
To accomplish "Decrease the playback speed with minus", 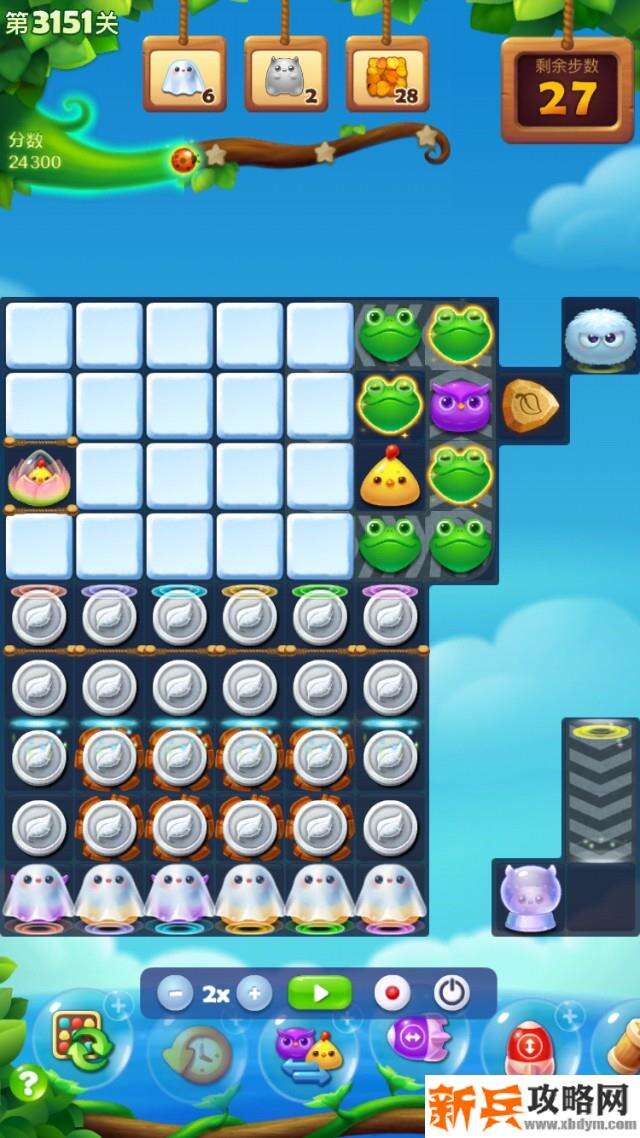I will [176, 994].
